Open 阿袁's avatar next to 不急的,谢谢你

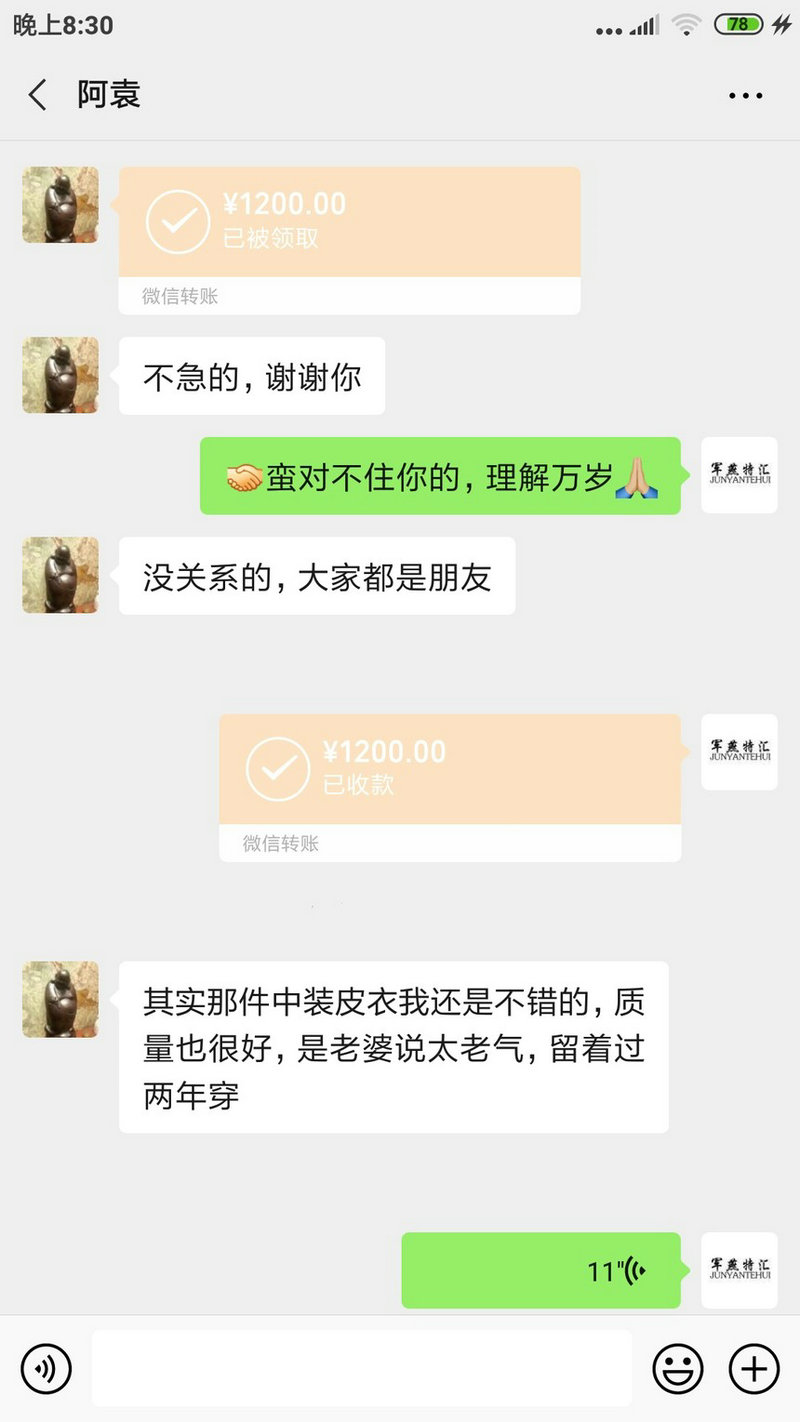(x=61, y=375)
